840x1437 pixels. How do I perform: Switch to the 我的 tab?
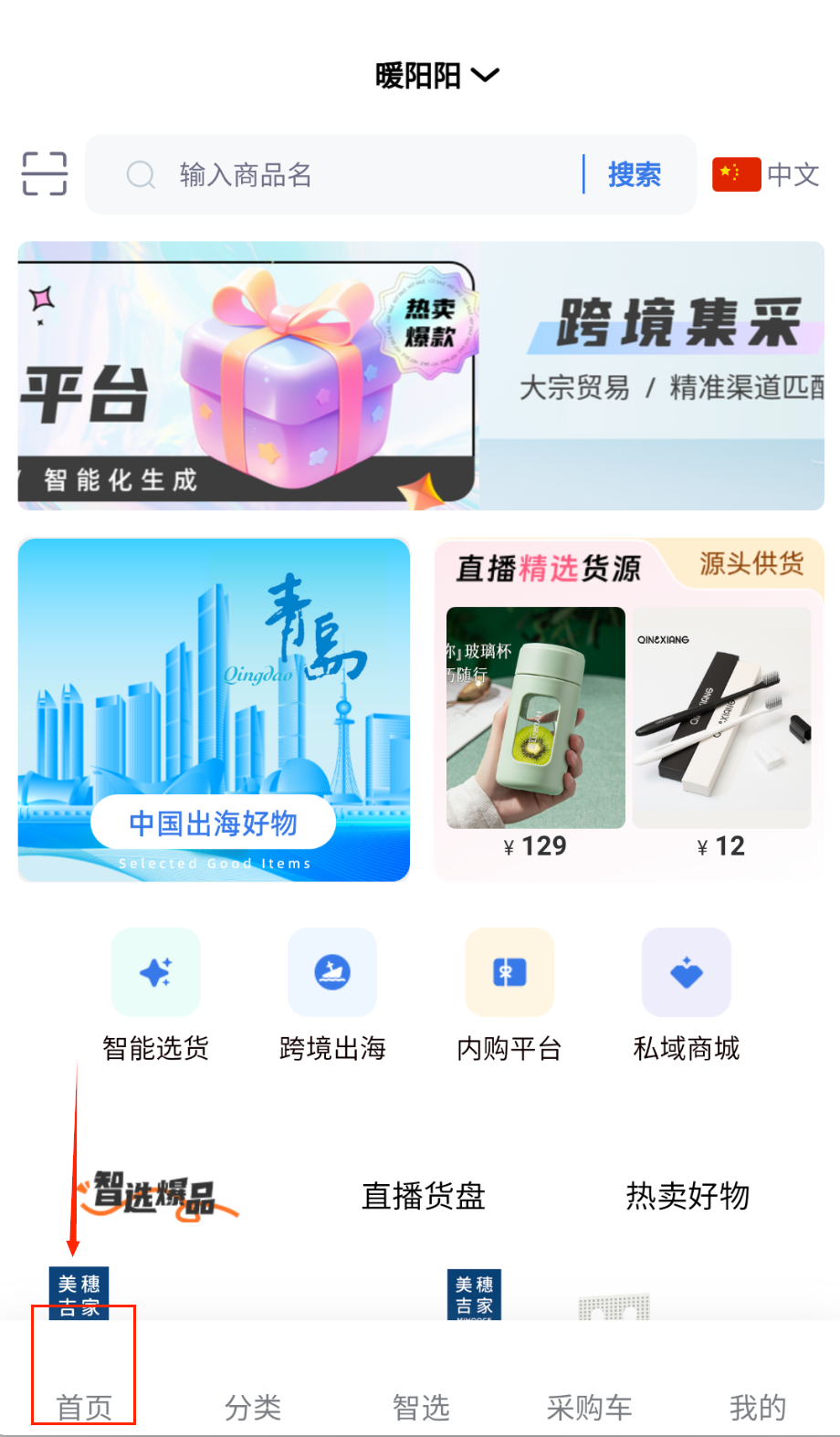(757, 1406)
